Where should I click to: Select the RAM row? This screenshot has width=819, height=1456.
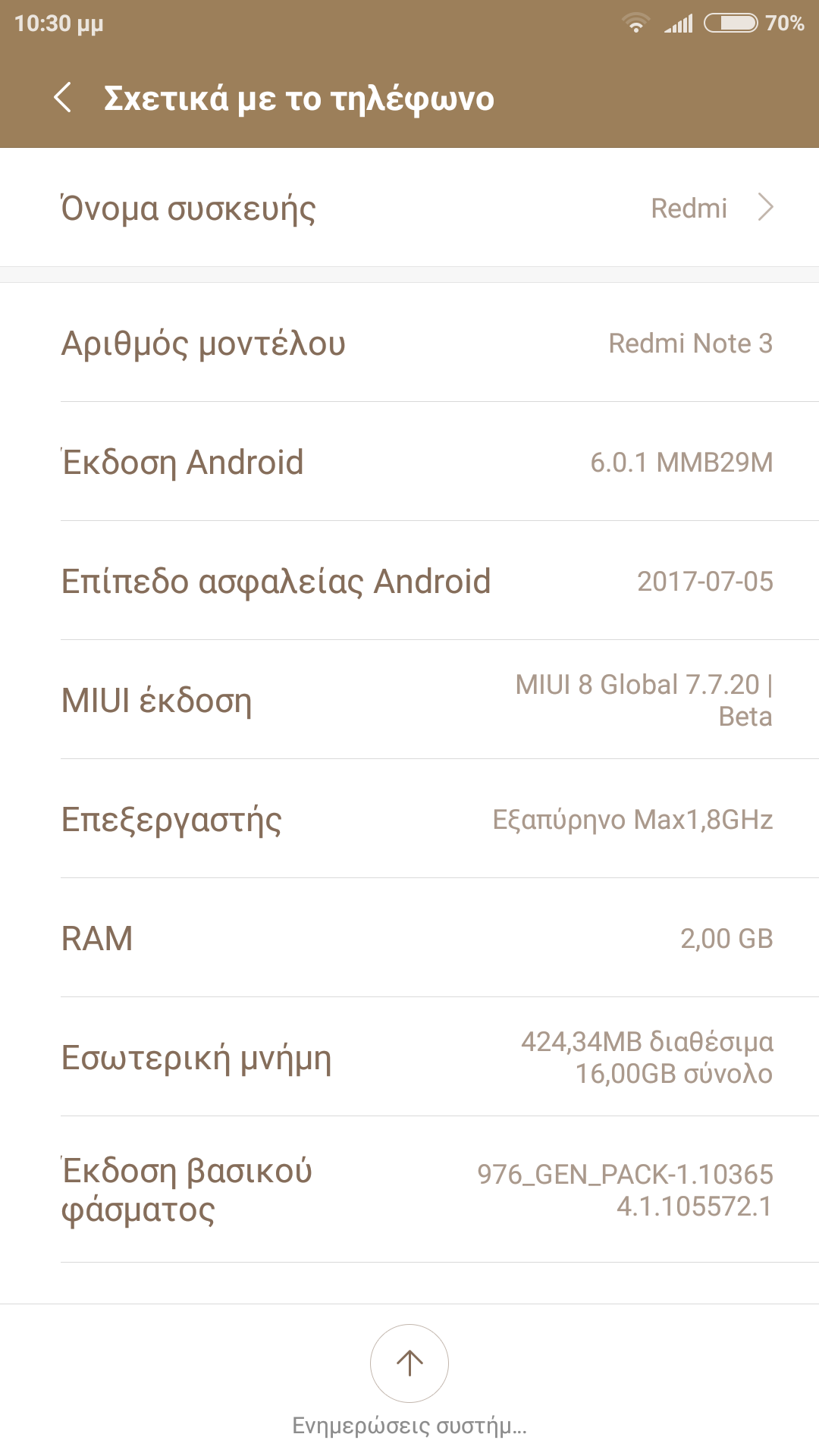(x=409, y=938)
